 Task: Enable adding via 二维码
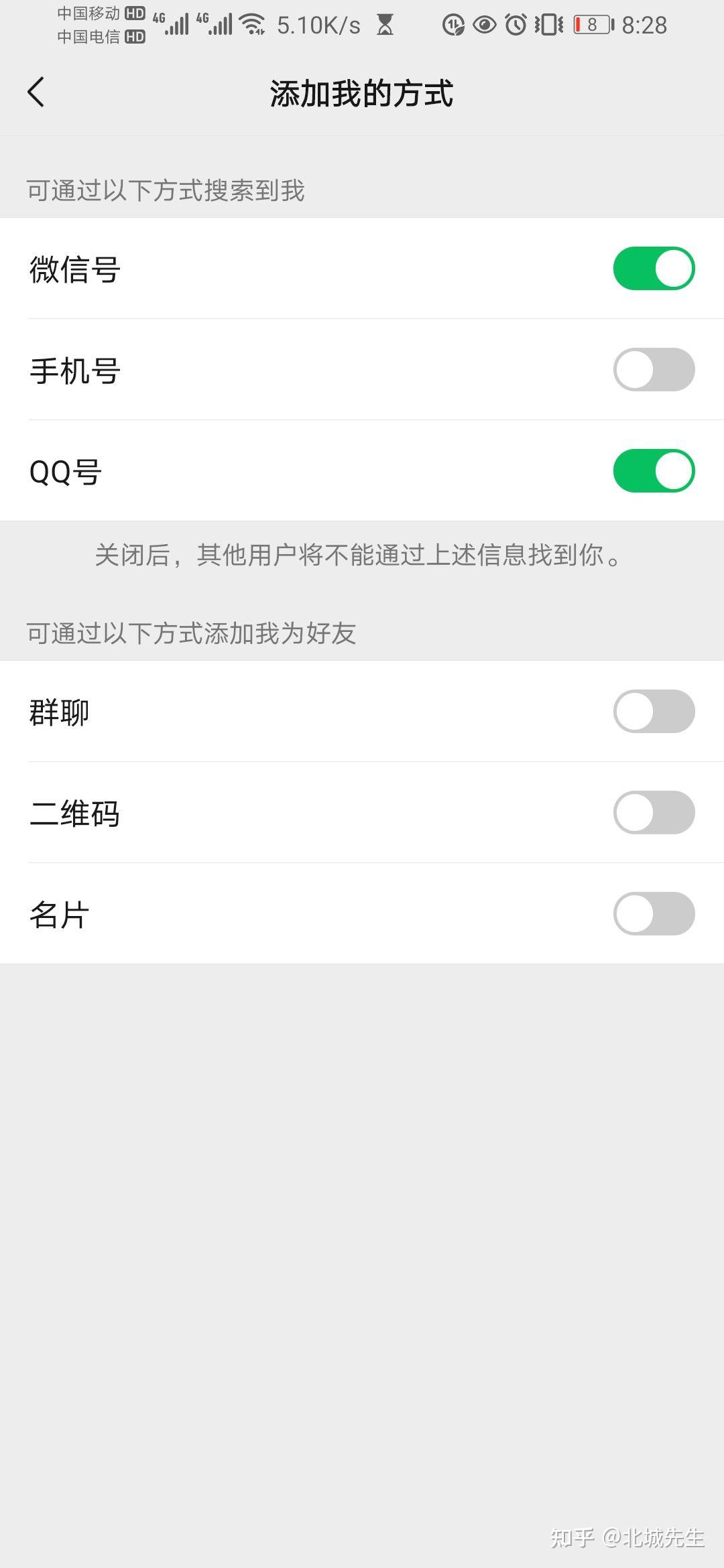coord(654,813)
